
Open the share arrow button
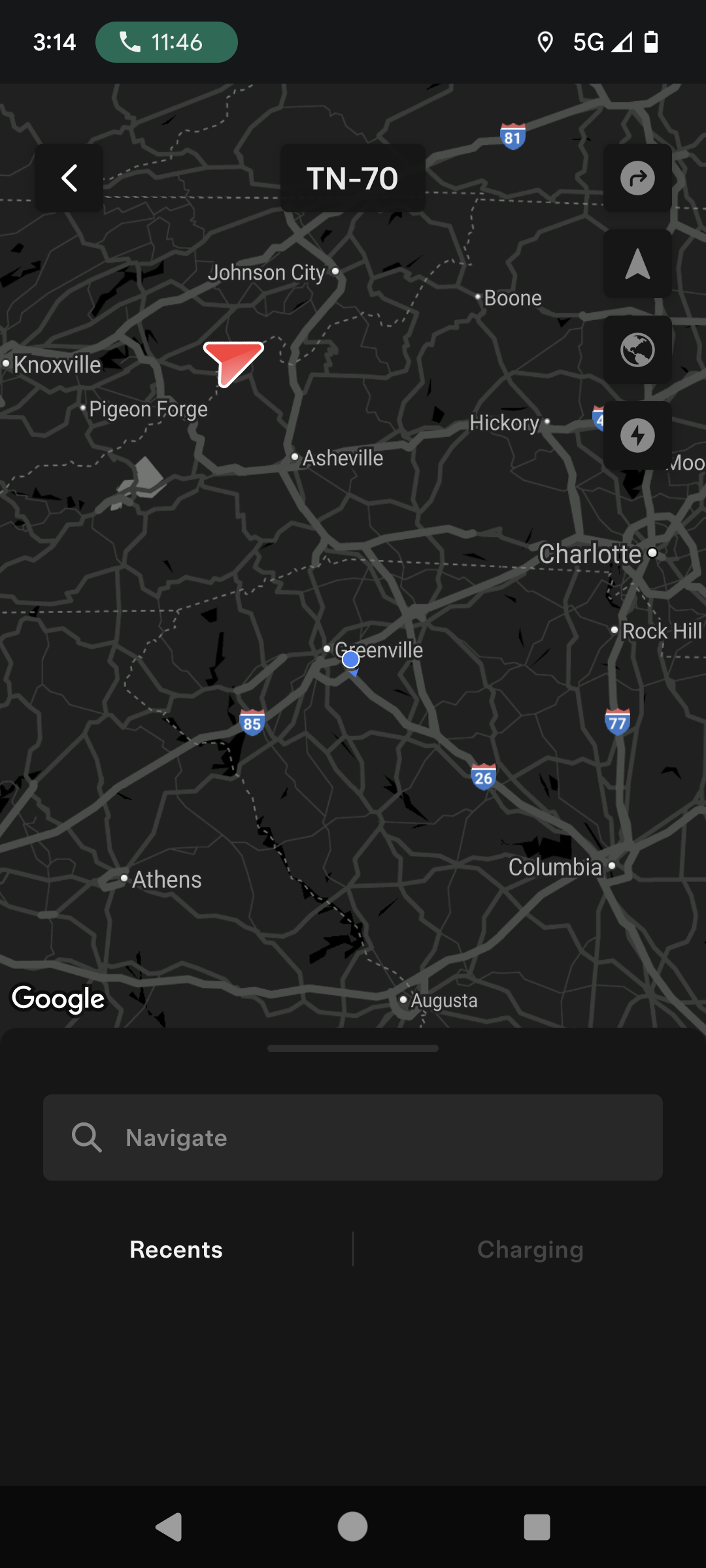[637, 178]
